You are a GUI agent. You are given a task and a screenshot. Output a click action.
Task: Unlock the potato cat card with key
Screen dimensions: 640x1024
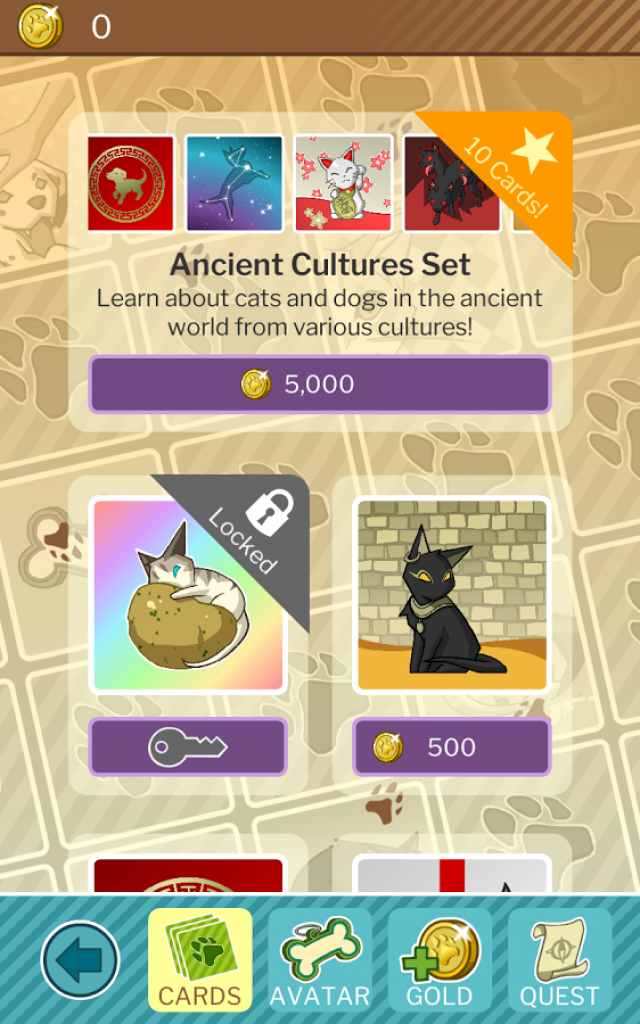click(x=188, y=746)
